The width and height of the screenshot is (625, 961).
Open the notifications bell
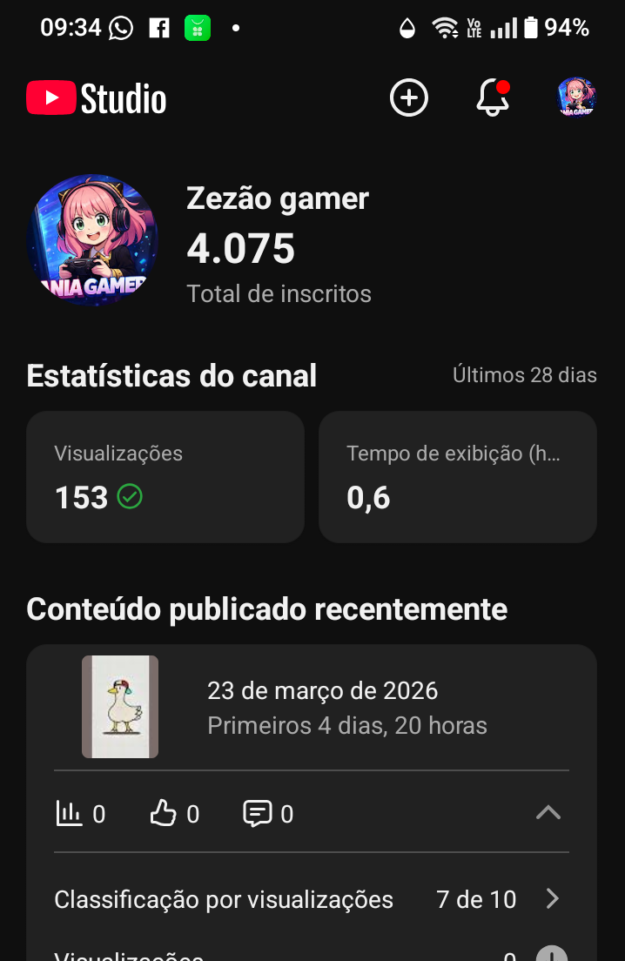tap(492, 98)
